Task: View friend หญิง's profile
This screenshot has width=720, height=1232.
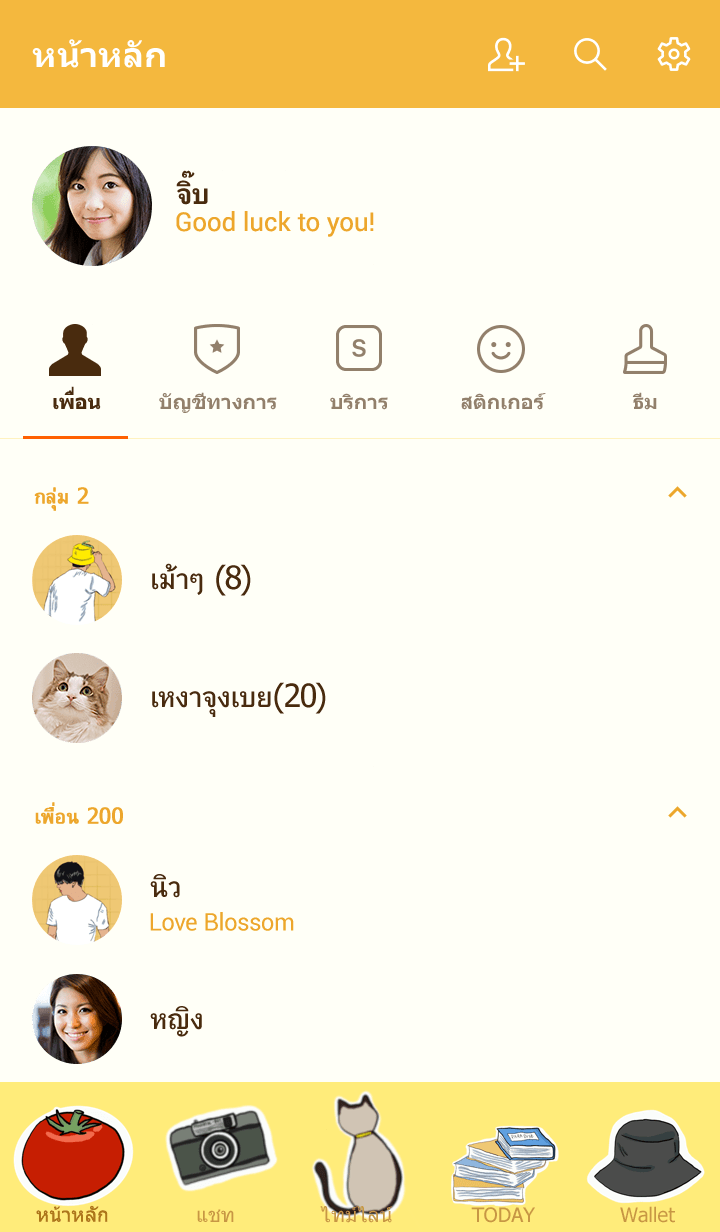Action: pos(176,1019)
